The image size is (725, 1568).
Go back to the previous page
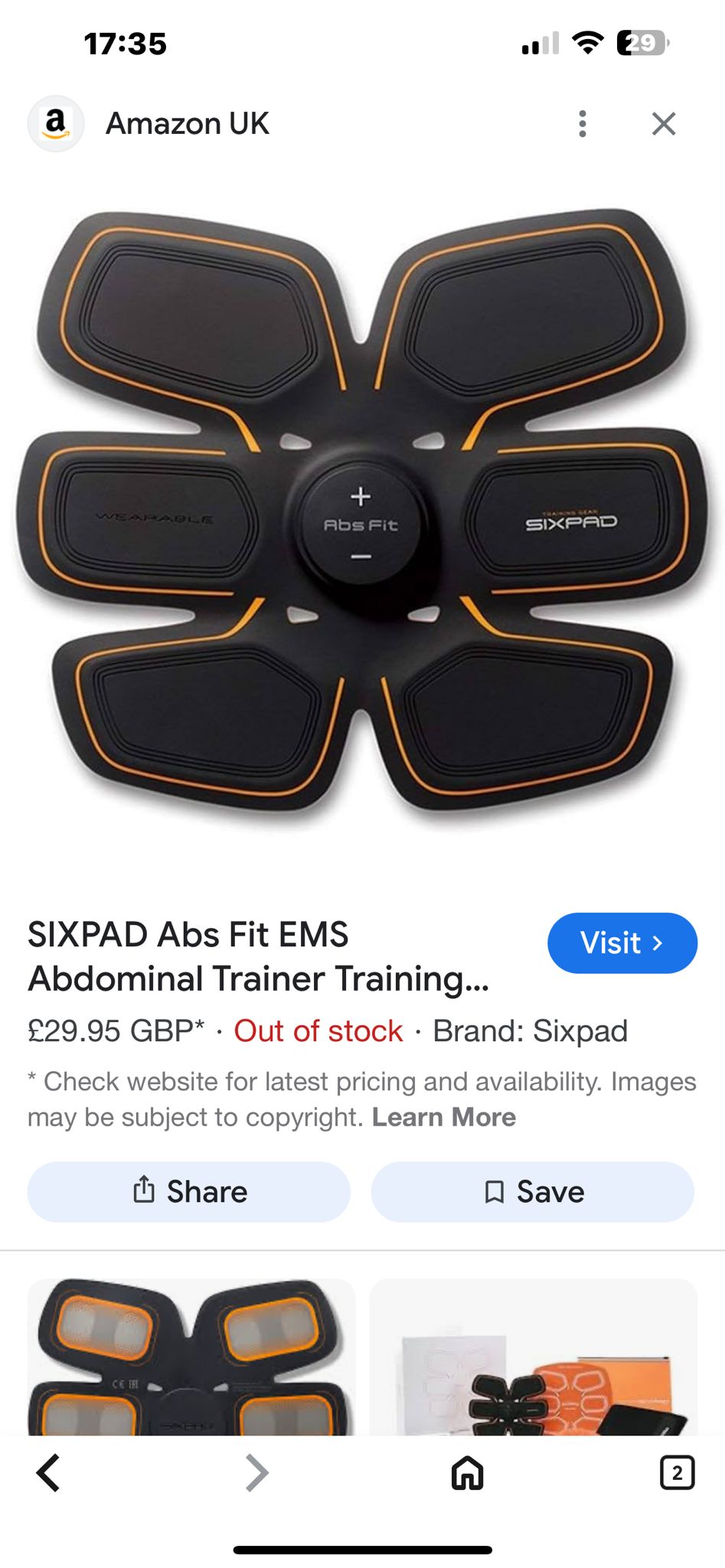pyautogui.click(x=48, y=1472)
